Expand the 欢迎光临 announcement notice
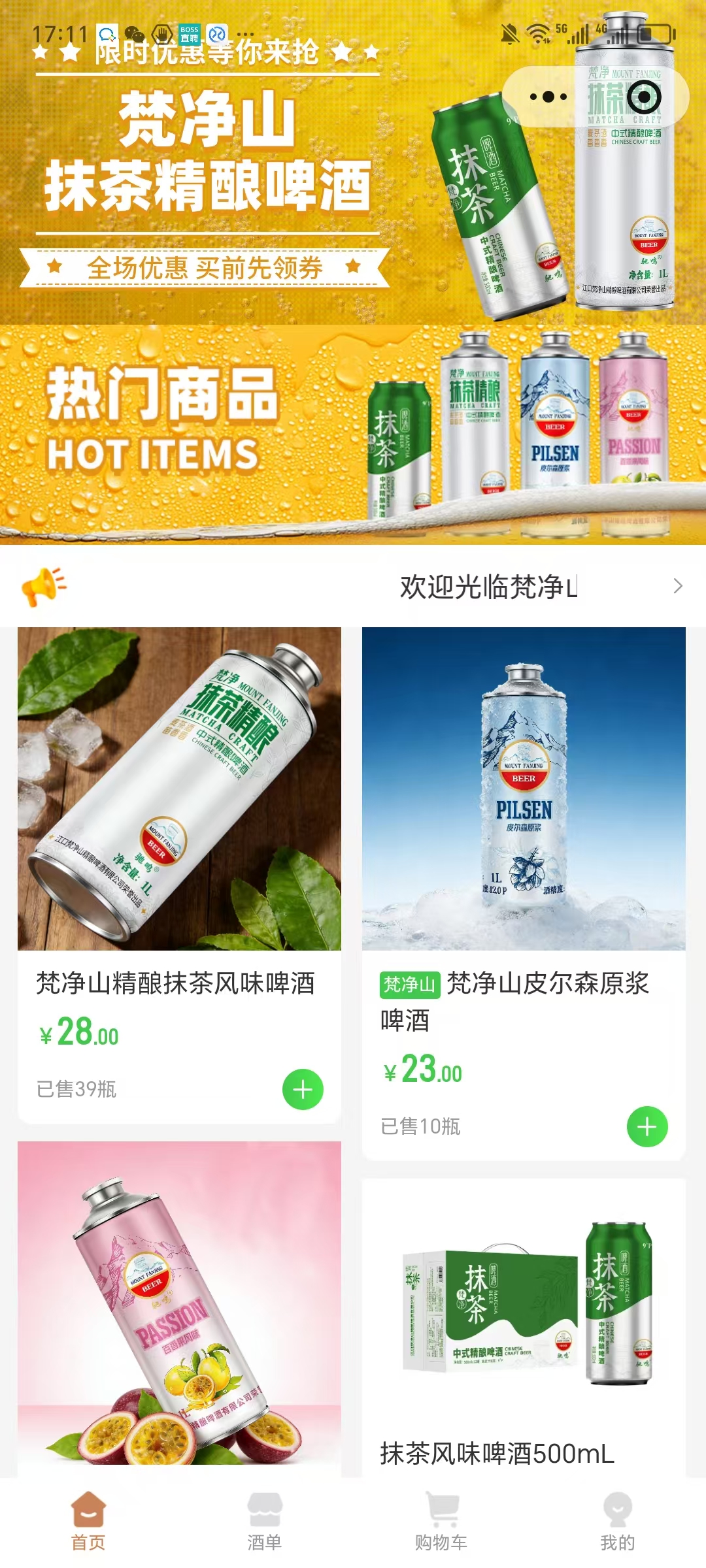The width and height of the screenshot is (706, 1568). [x=677, y=586]
